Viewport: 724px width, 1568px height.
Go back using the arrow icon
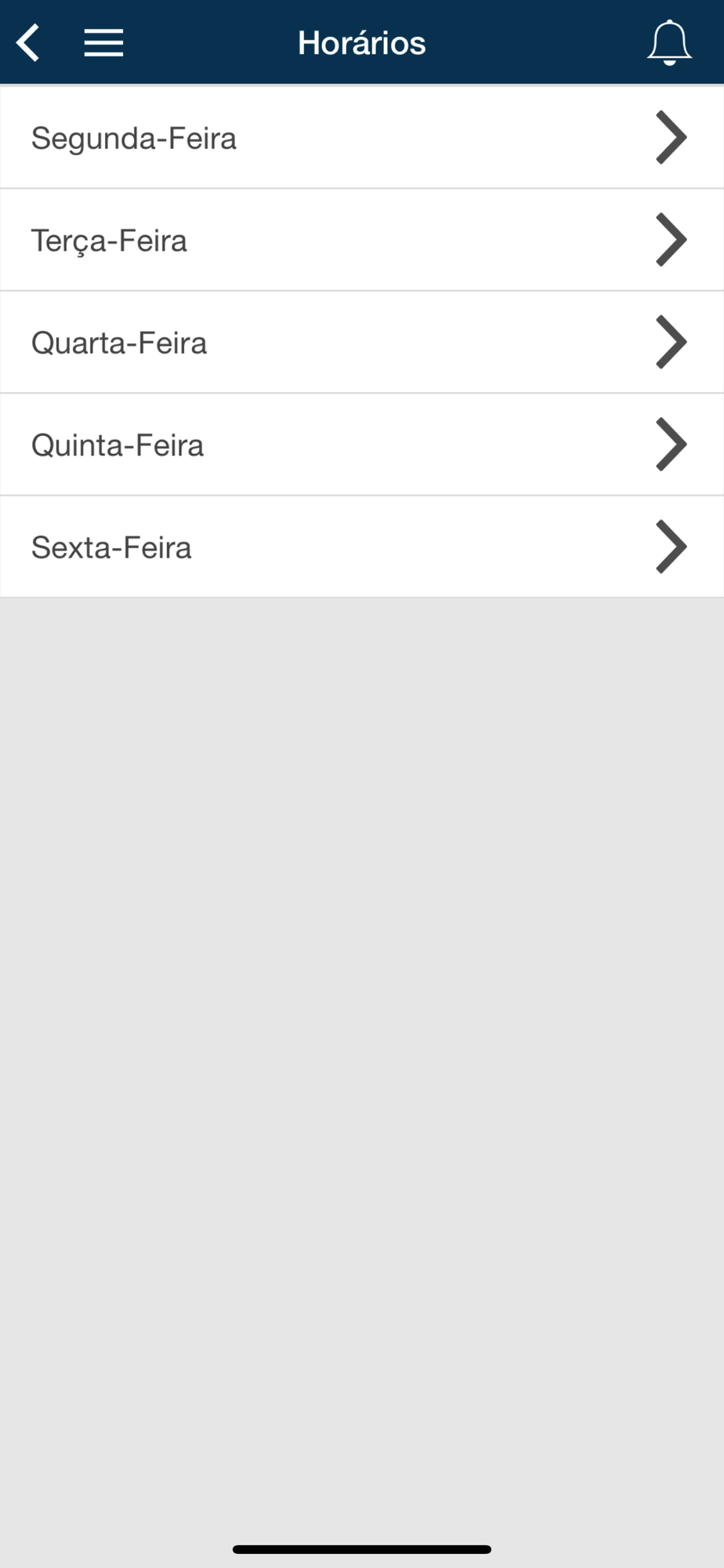pyautogui.click(x=28, y=42)
